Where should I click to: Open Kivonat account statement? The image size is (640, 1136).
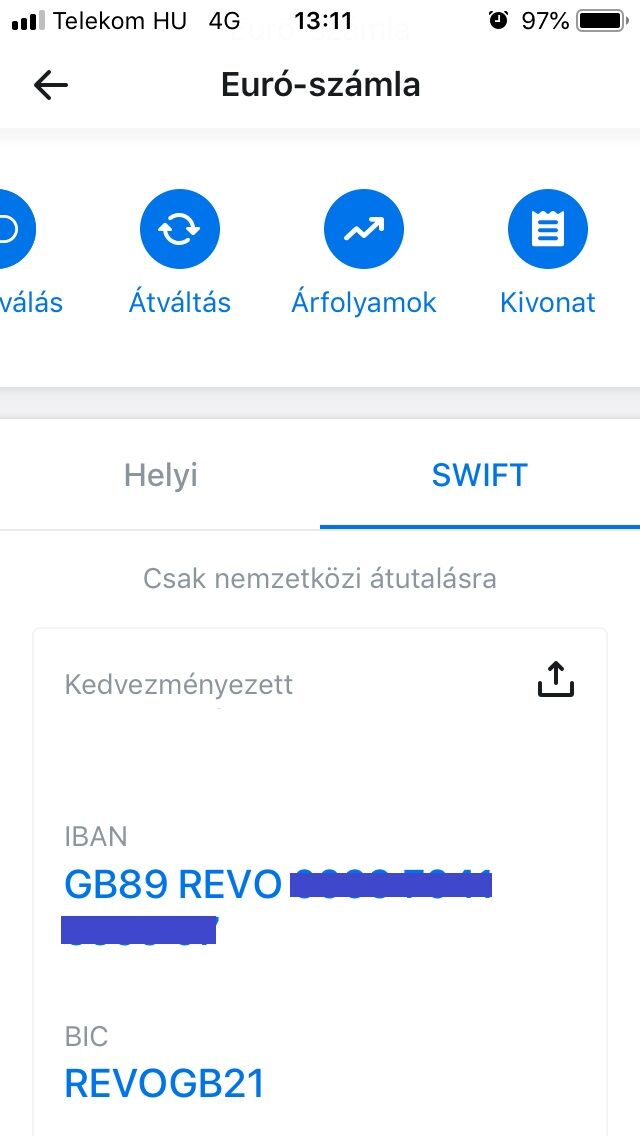tap(547, 230)
